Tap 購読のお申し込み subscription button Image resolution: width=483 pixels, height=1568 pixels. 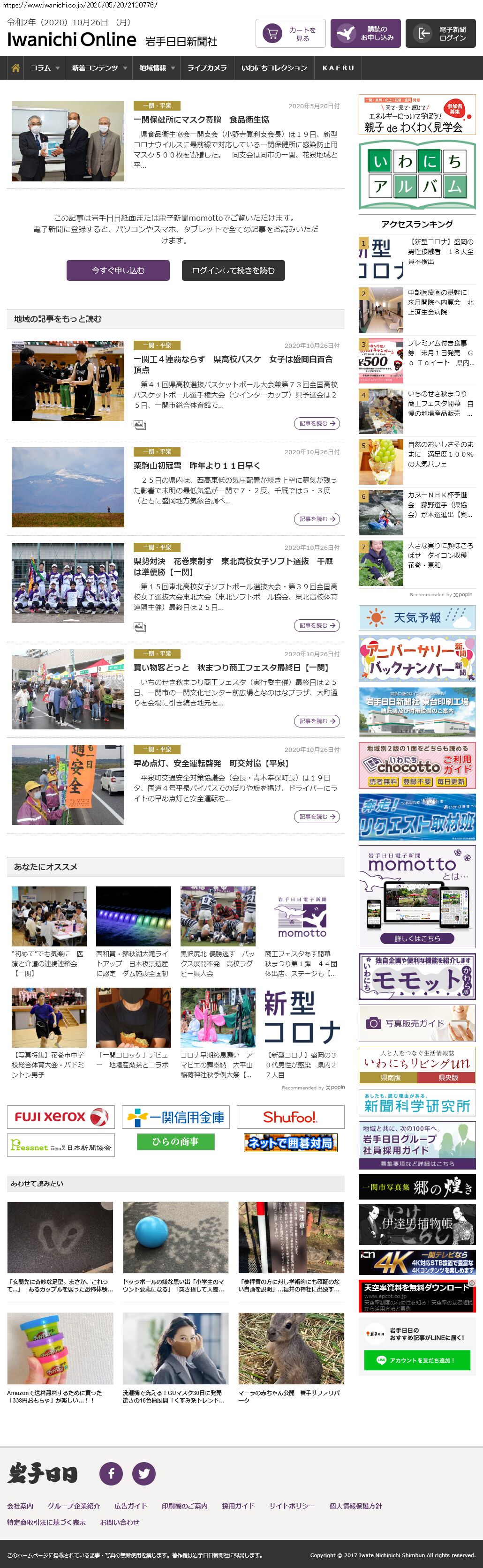pyautogui.click(x=365, y=33)
